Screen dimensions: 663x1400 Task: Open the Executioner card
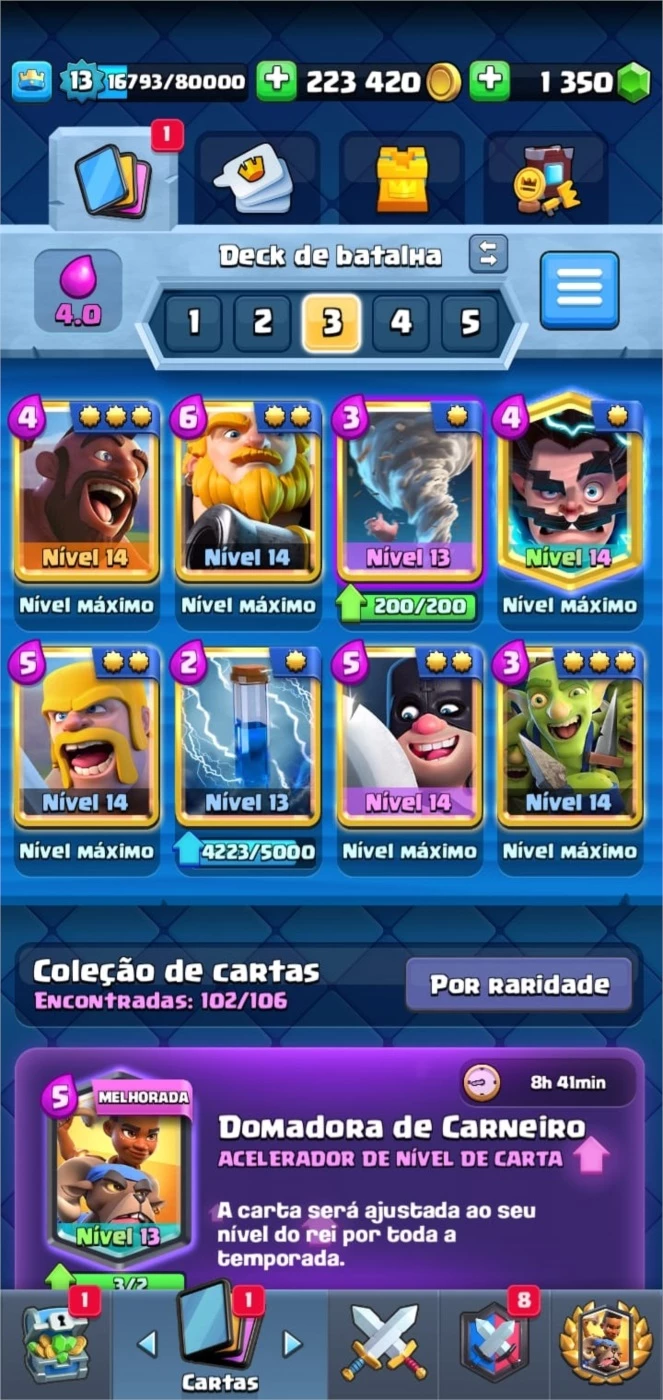410,738
